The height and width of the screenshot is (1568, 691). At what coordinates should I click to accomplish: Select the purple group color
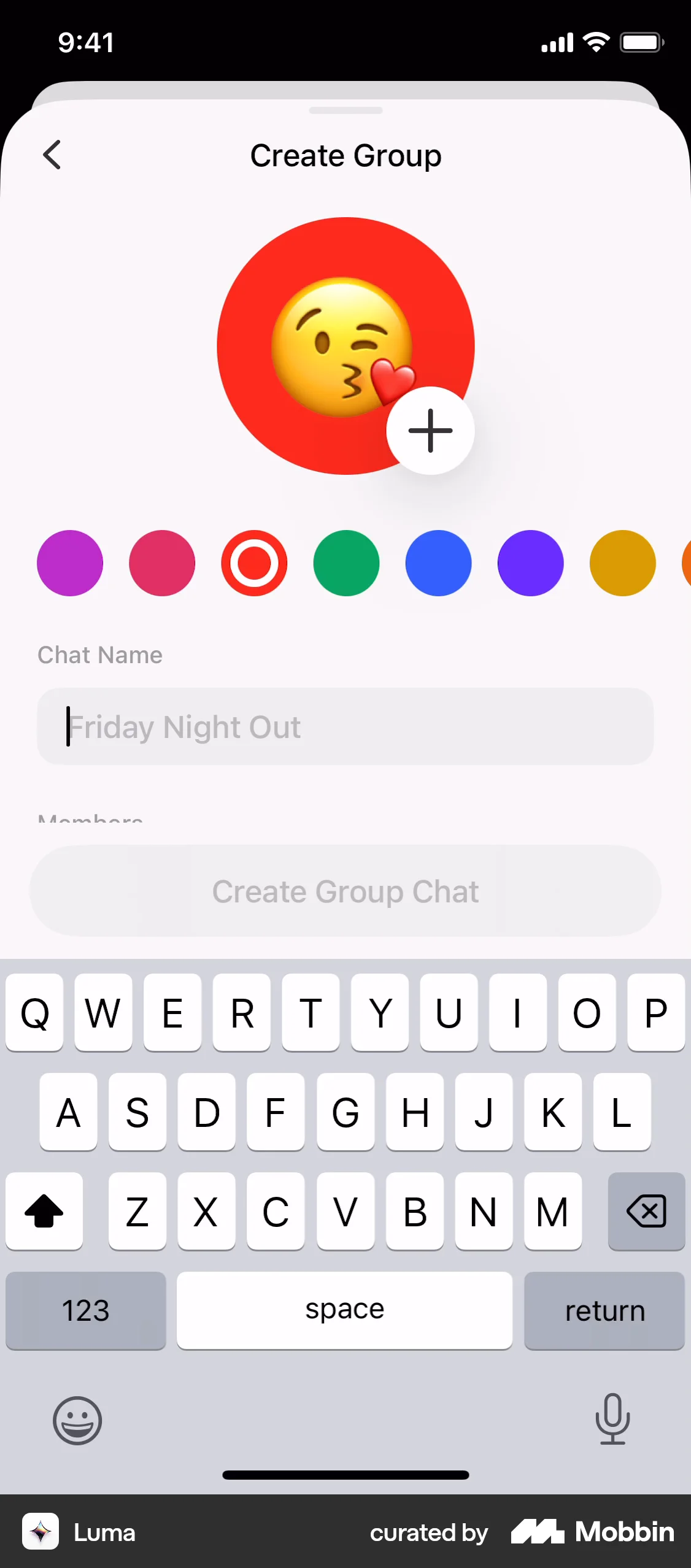(70, 563)
